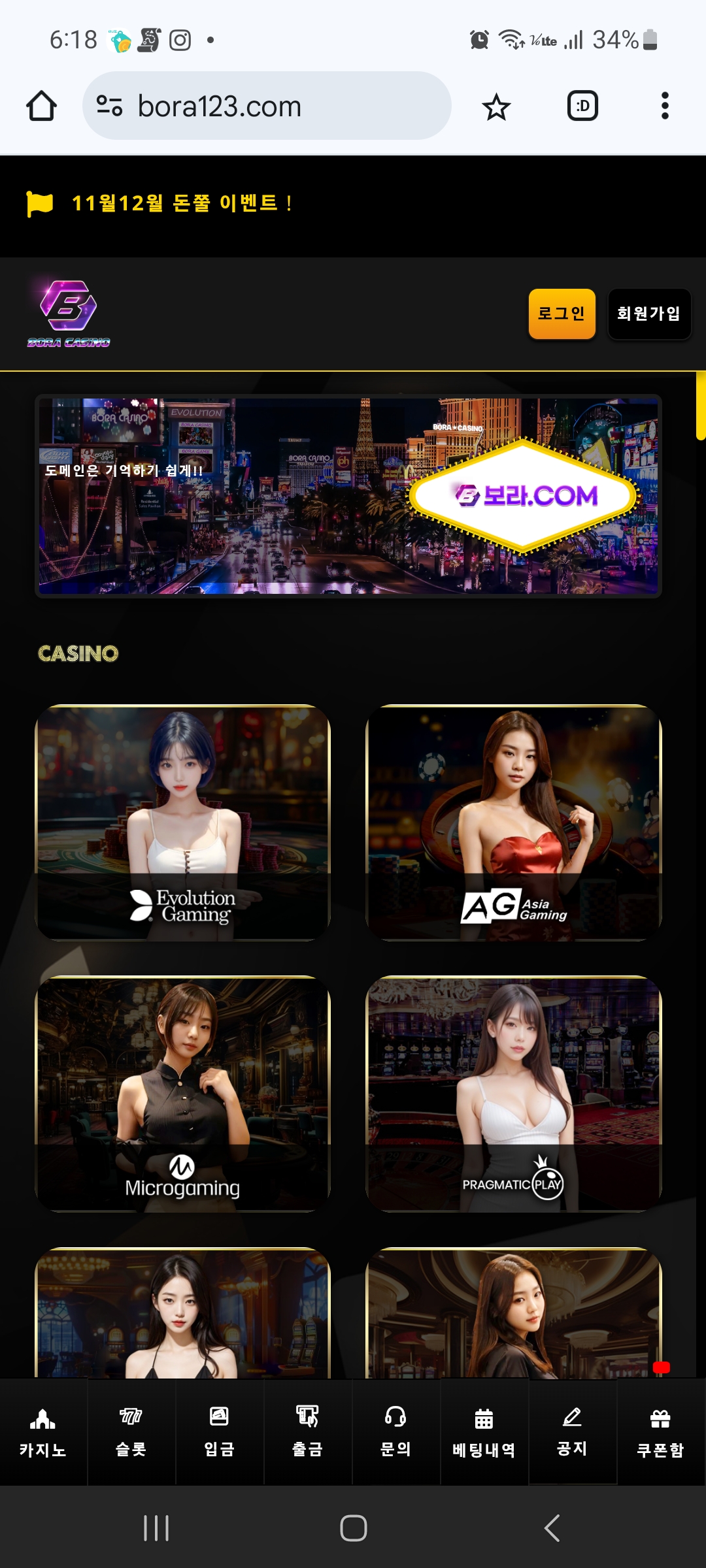This screenshot has width=706, height=1568.
Task: Open the 출금 withdrawal tab
Action: tap(307, 1432)
